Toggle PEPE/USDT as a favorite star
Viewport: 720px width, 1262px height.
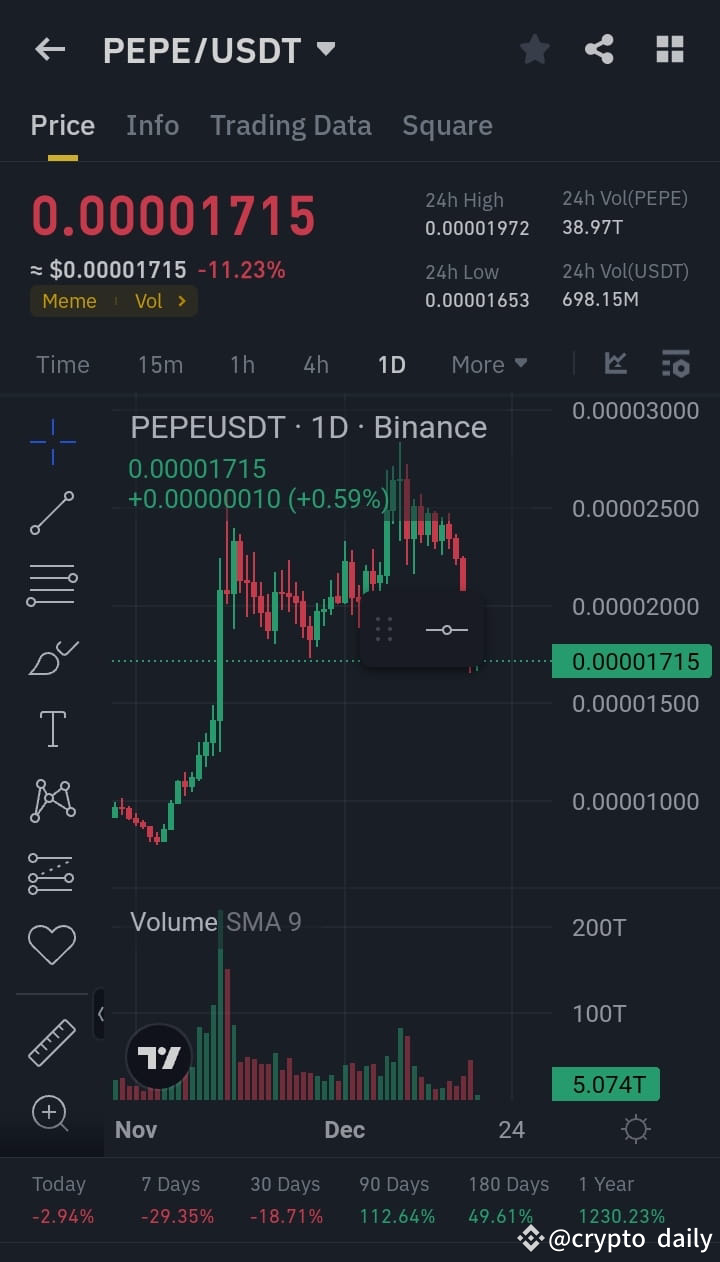(534, 48)
